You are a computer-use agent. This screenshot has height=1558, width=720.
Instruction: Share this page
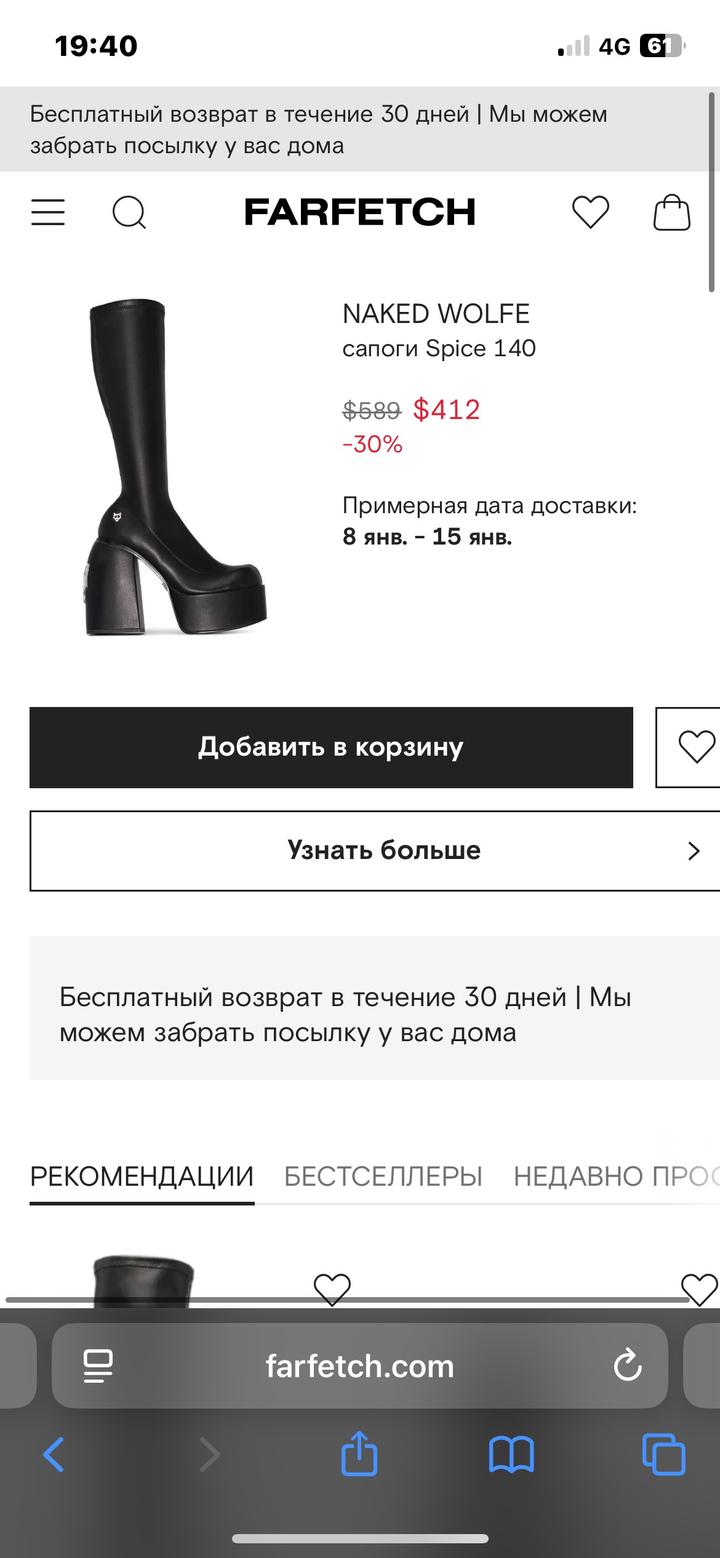pyautogui.click(x=359, y=1454)
